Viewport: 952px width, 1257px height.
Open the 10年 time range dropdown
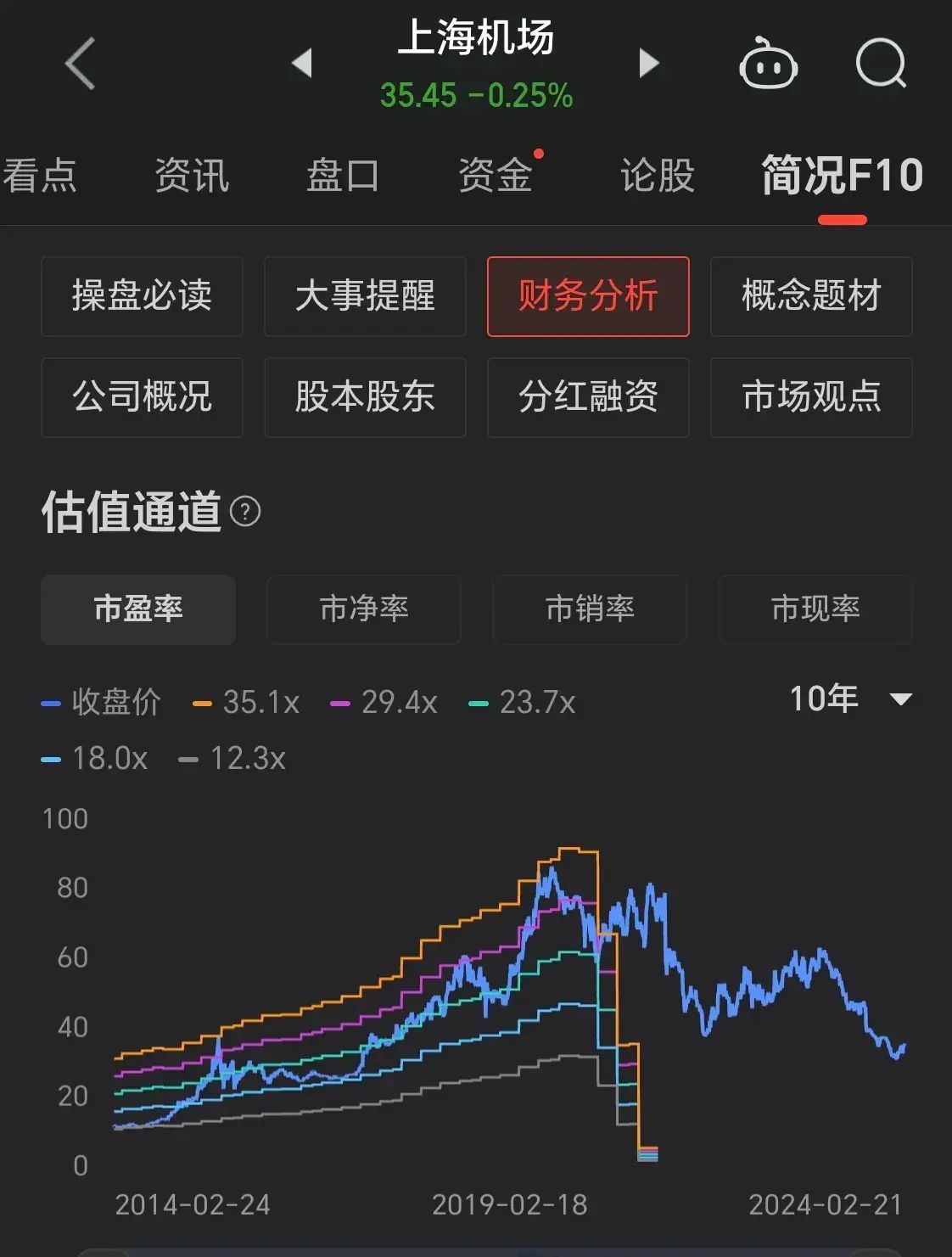(848, 699)
